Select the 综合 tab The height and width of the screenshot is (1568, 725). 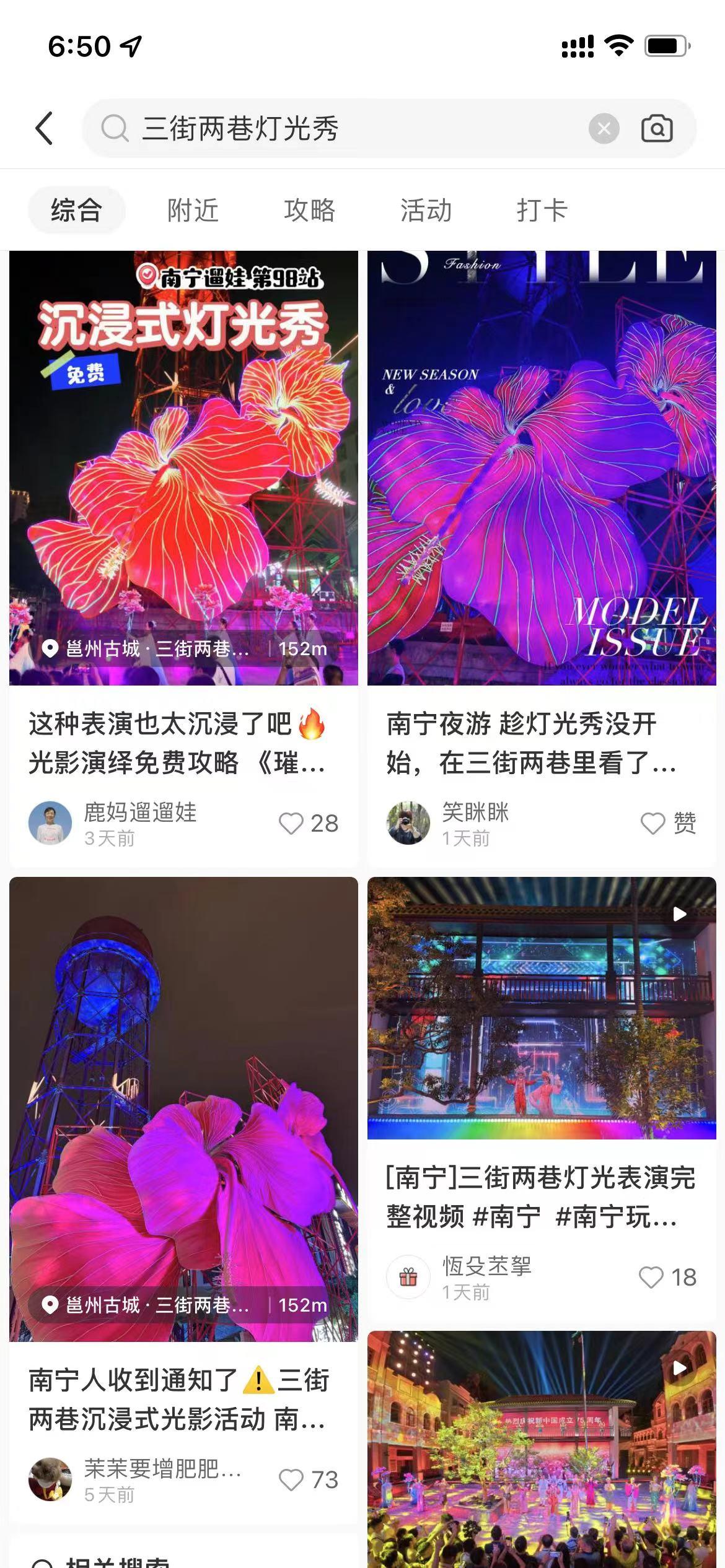tap(76, 210)
